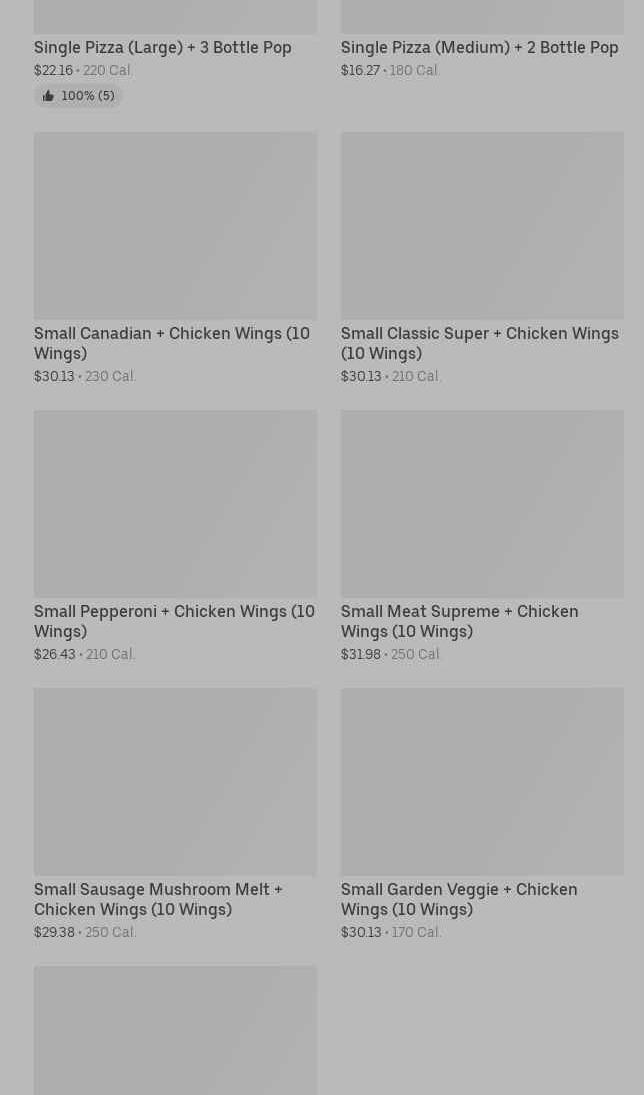Open Single Pizza (Large) + 3 Bottle Pop
644x1095 pixels.
pos(162,47)
